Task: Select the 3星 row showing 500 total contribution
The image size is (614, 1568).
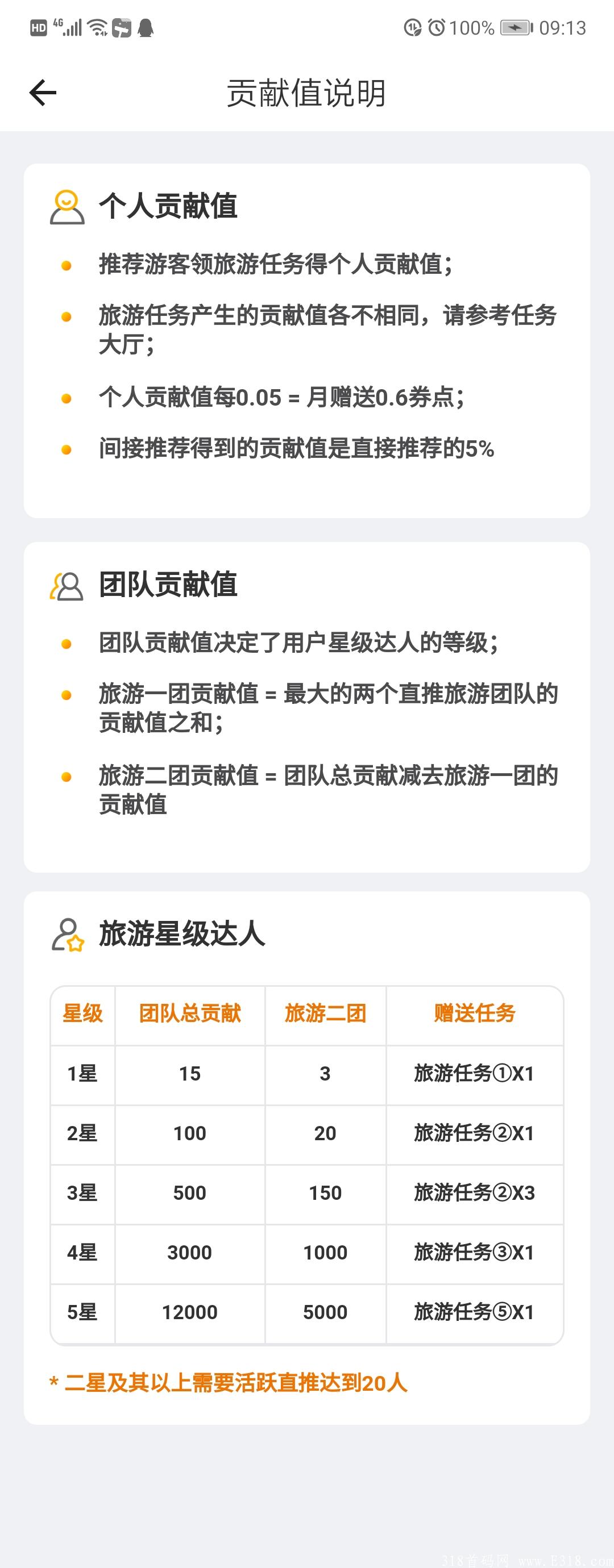Action: coord(189,1193)
